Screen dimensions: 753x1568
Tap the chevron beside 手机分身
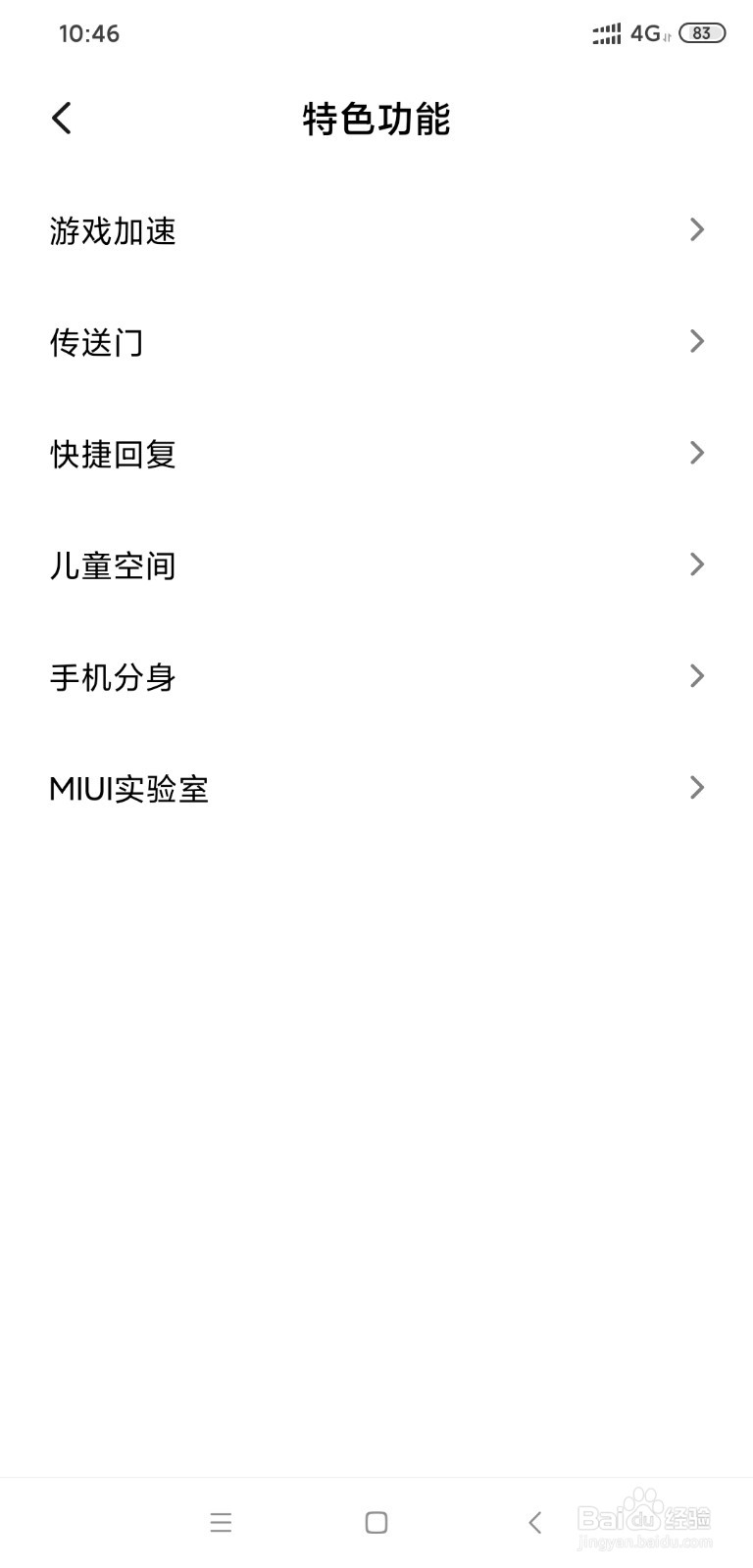(x=696, y=675)
